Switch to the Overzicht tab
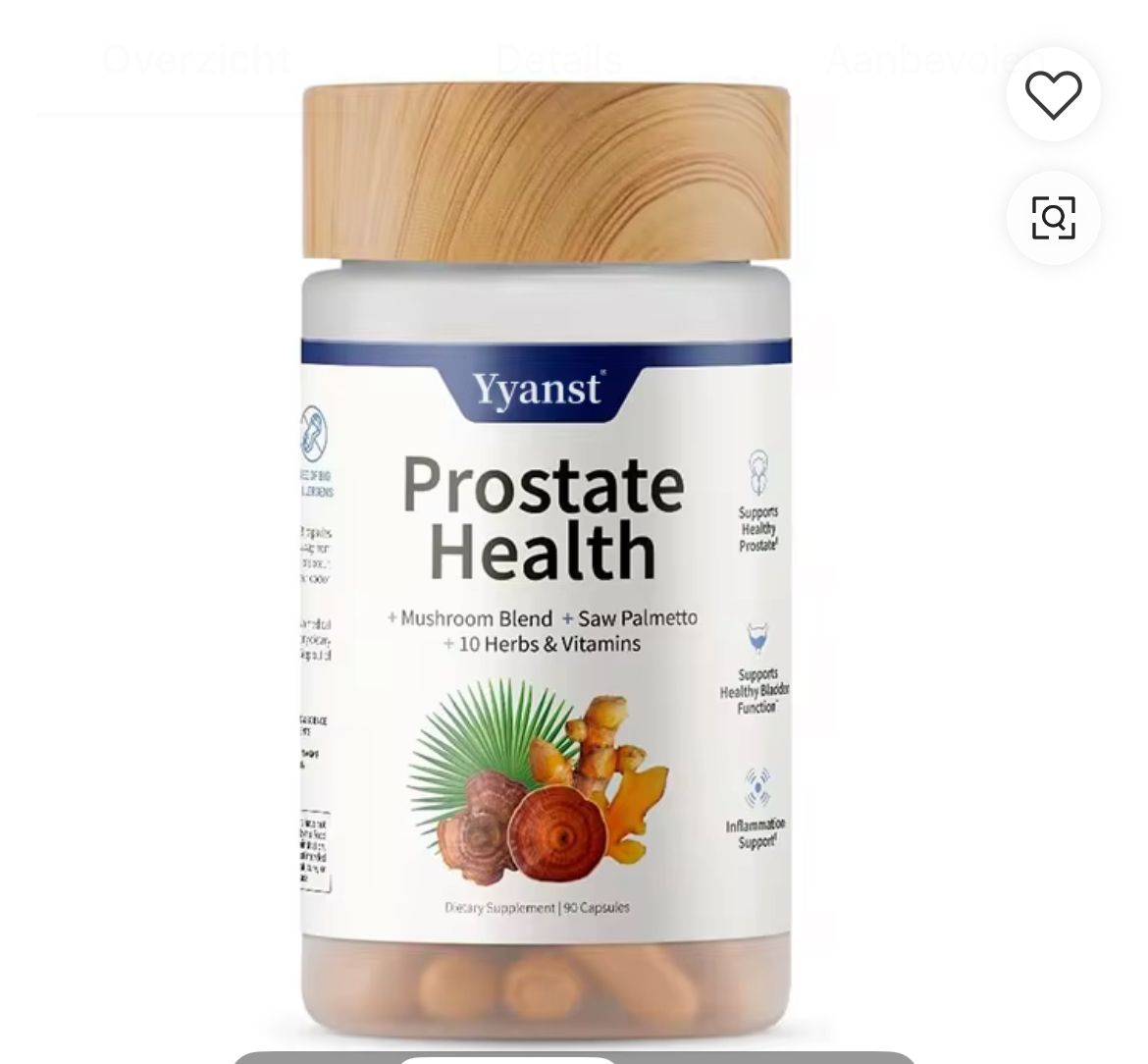 (x=196, y=61)
